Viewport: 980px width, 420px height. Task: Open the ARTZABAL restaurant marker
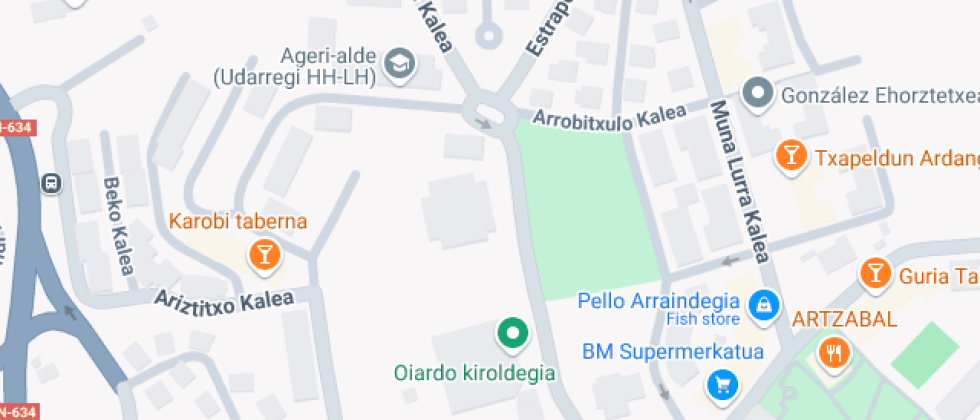click(834, 351)
